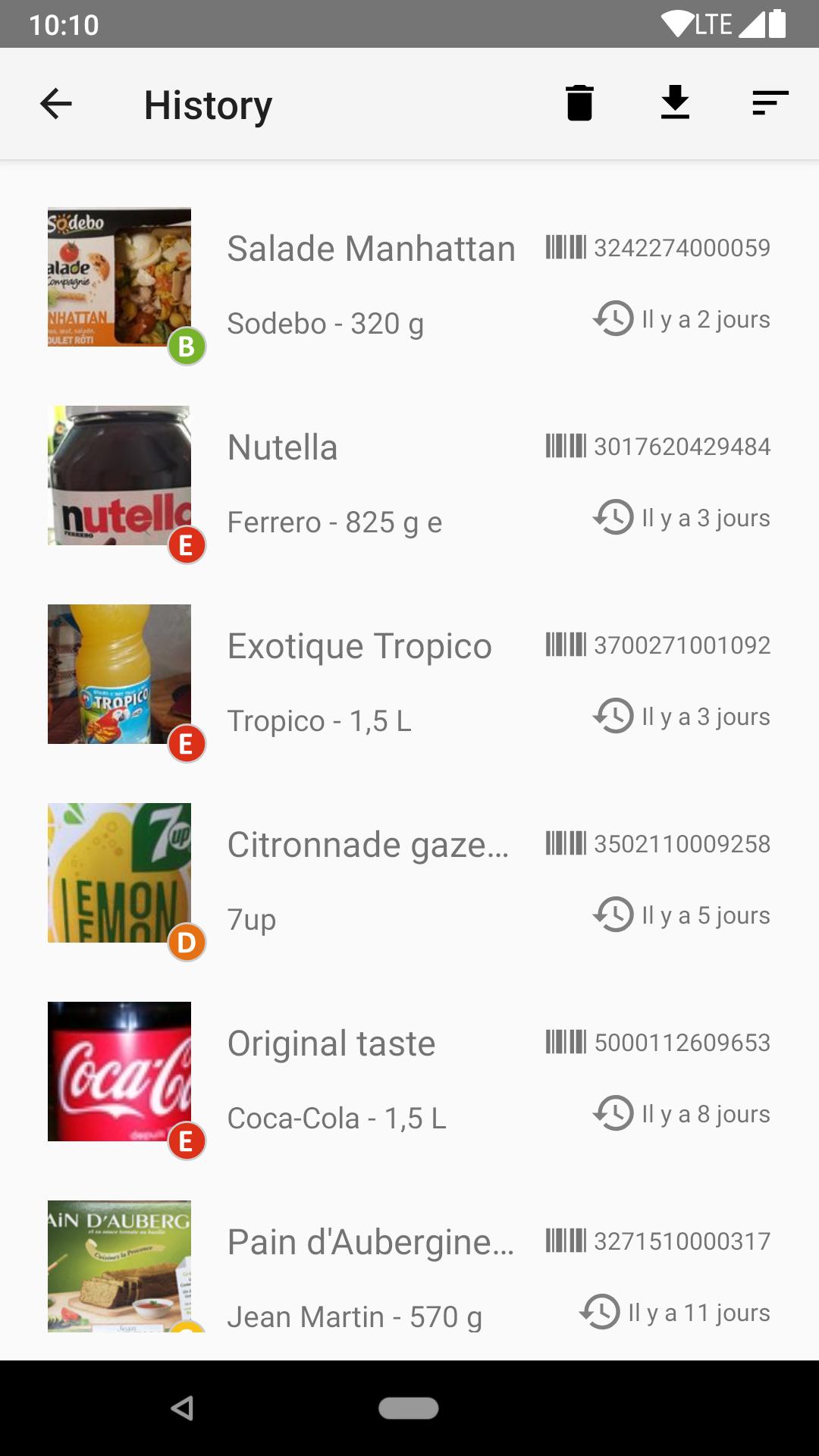
Task: Delete history with the trash icon
Action: tap(579, 103)
